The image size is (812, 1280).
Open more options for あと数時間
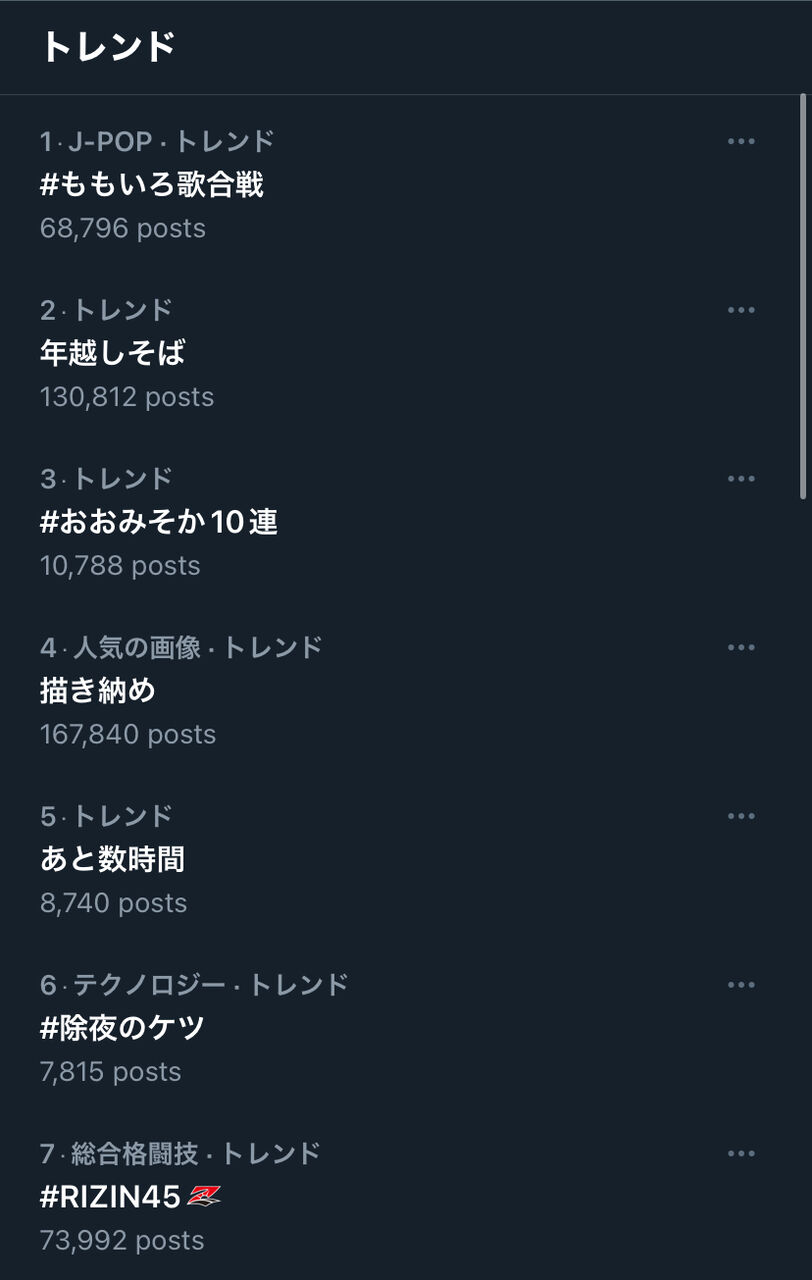[741, 816]
